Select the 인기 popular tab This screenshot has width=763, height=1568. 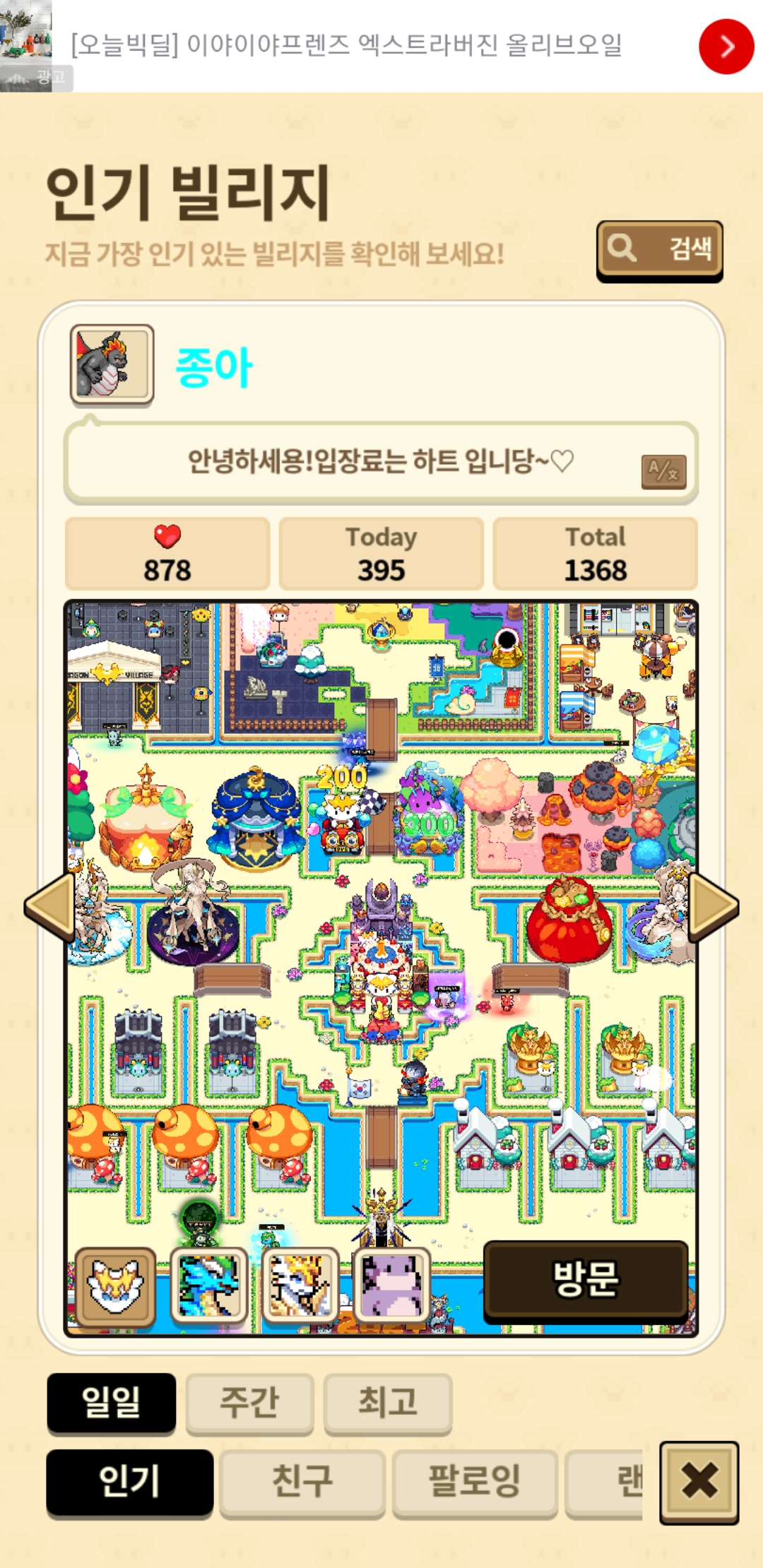130,1483
